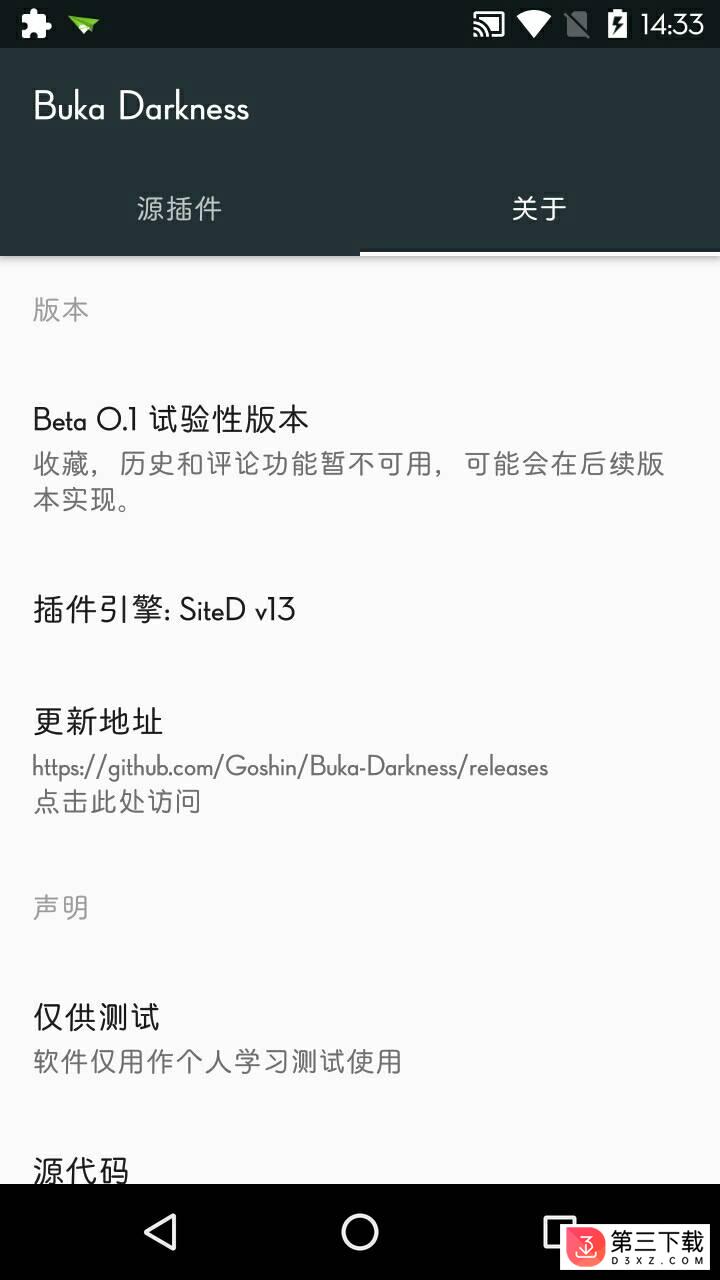Switch to the 源插件 tab
720x1280 pixels.
(x=180, y=209)
